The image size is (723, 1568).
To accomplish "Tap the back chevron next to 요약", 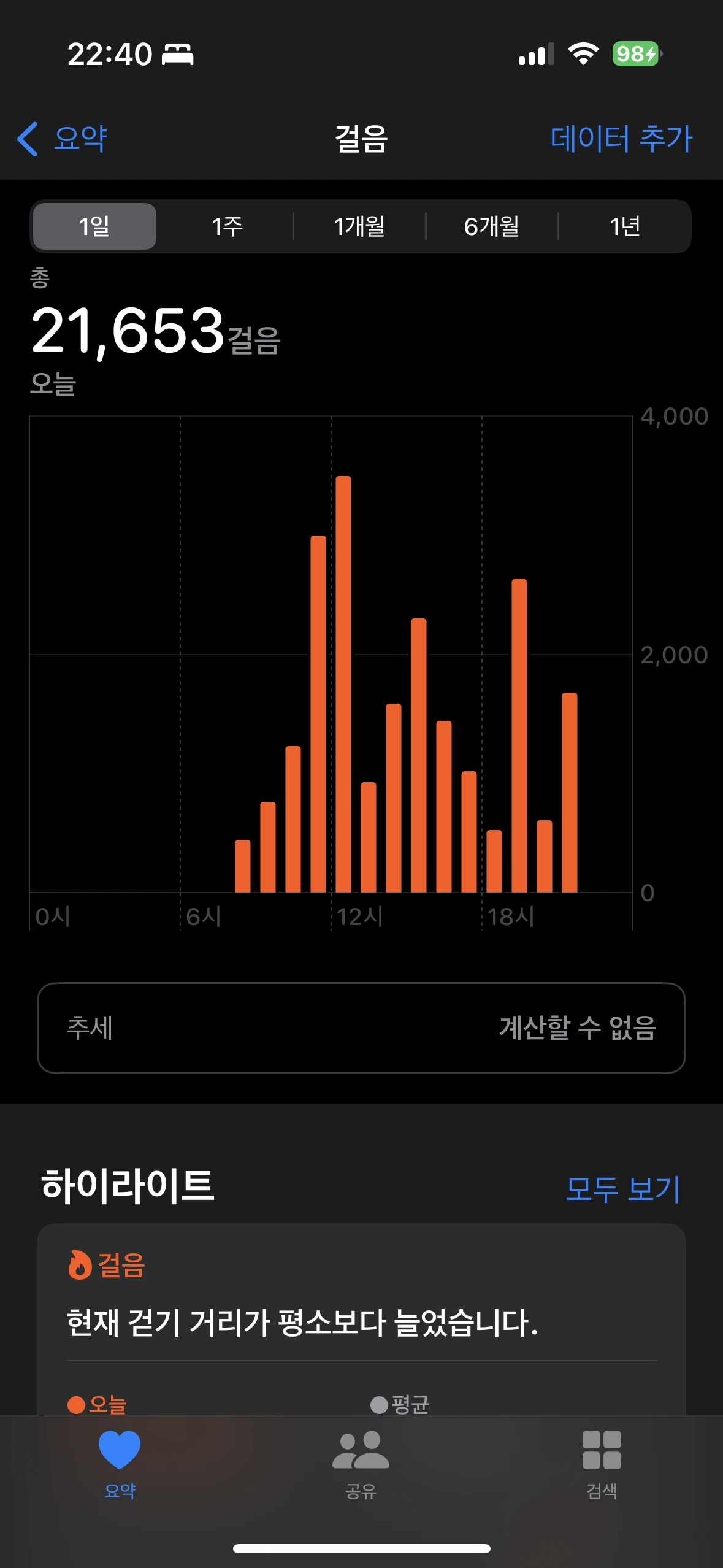I will [x=28, y=139].
